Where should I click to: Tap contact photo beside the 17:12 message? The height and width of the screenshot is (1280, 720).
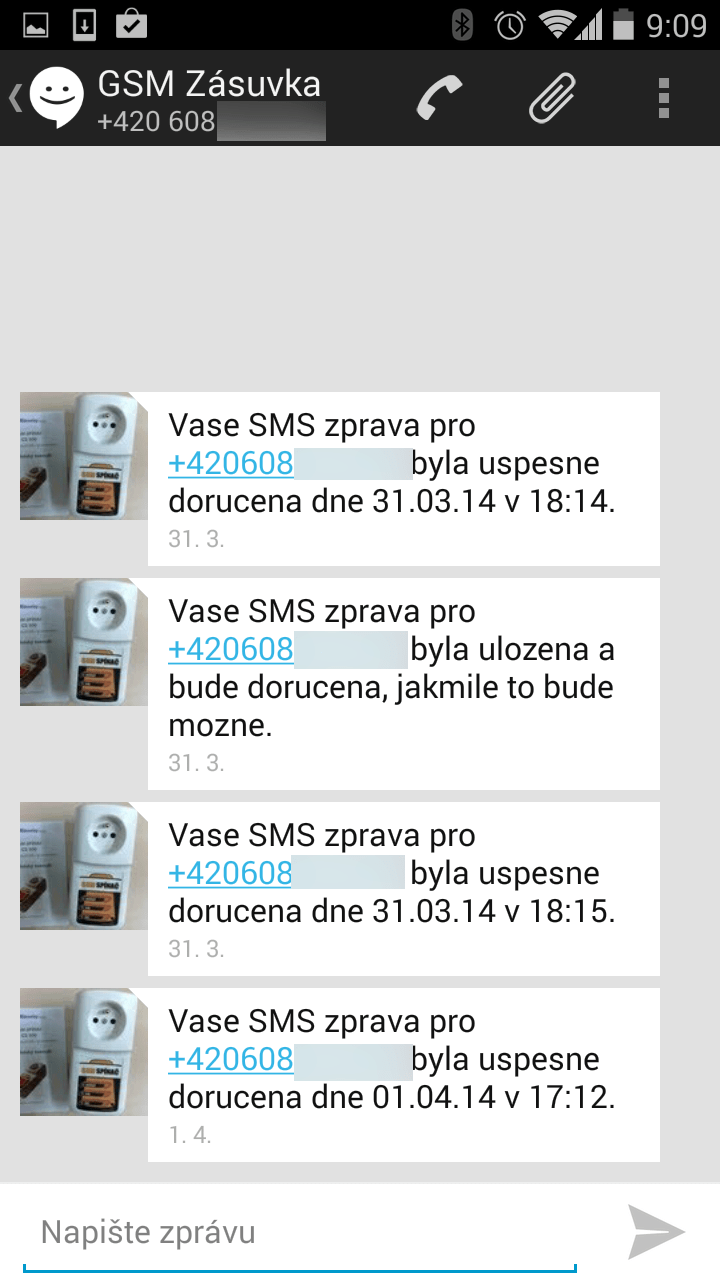[x=84, y=1052]
